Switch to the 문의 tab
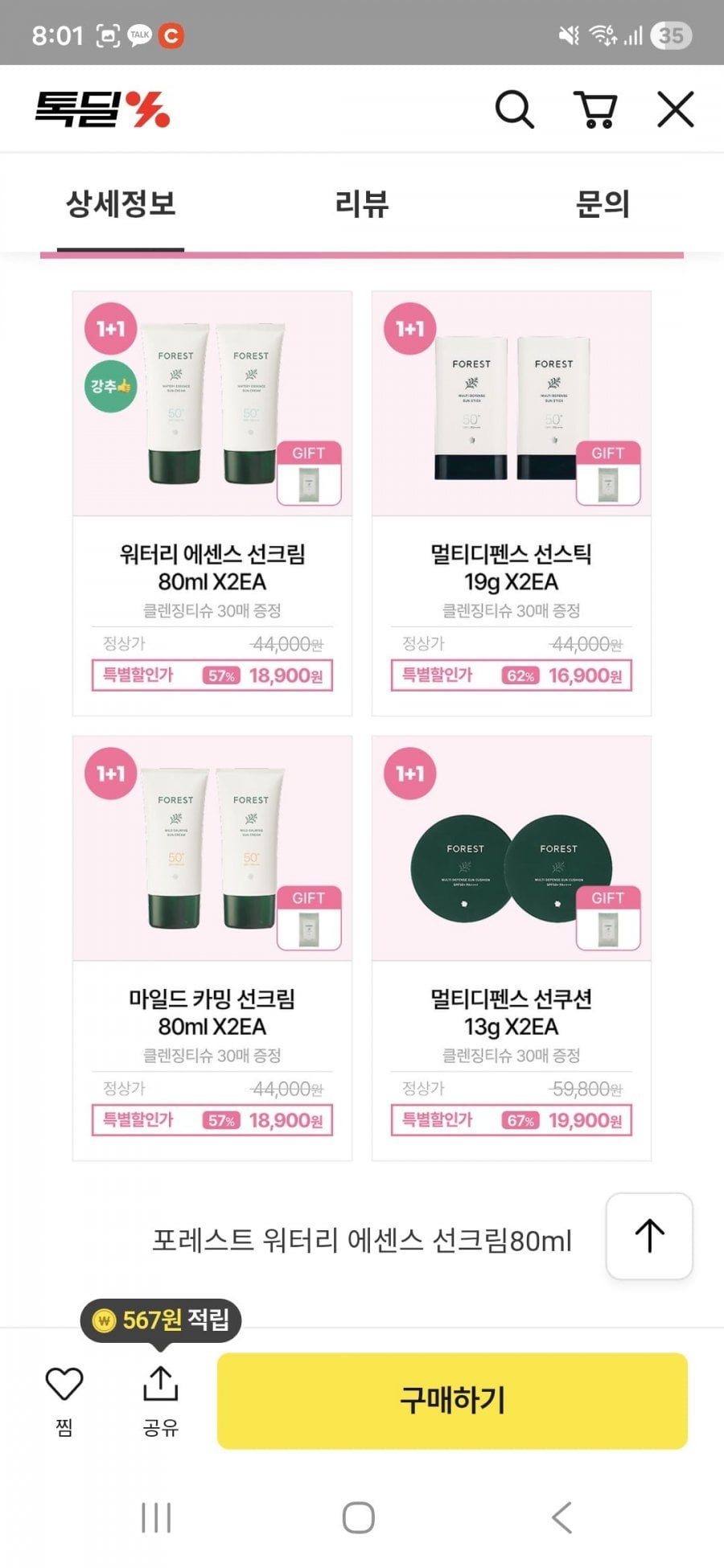 point(603,203)
